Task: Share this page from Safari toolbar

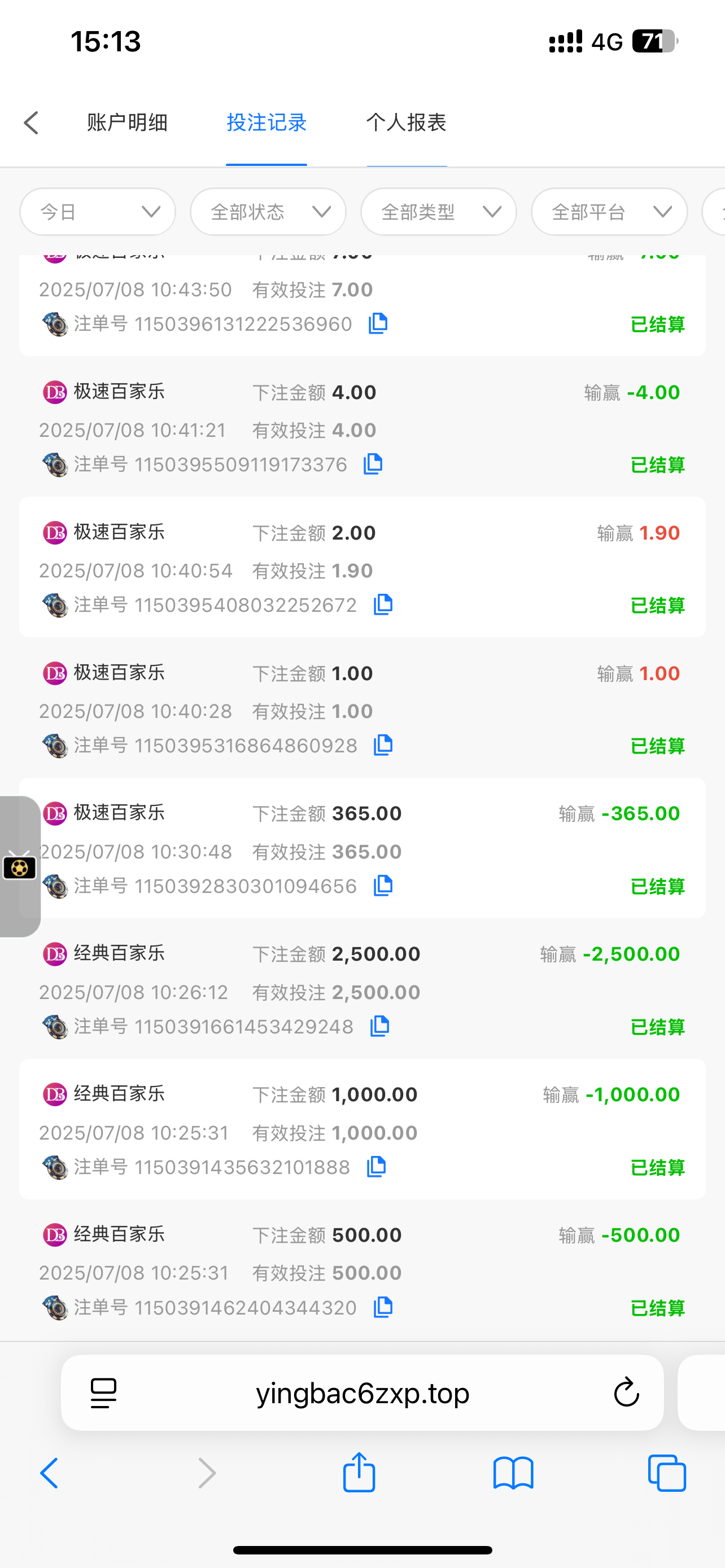Action: (x=359, y=1473)
